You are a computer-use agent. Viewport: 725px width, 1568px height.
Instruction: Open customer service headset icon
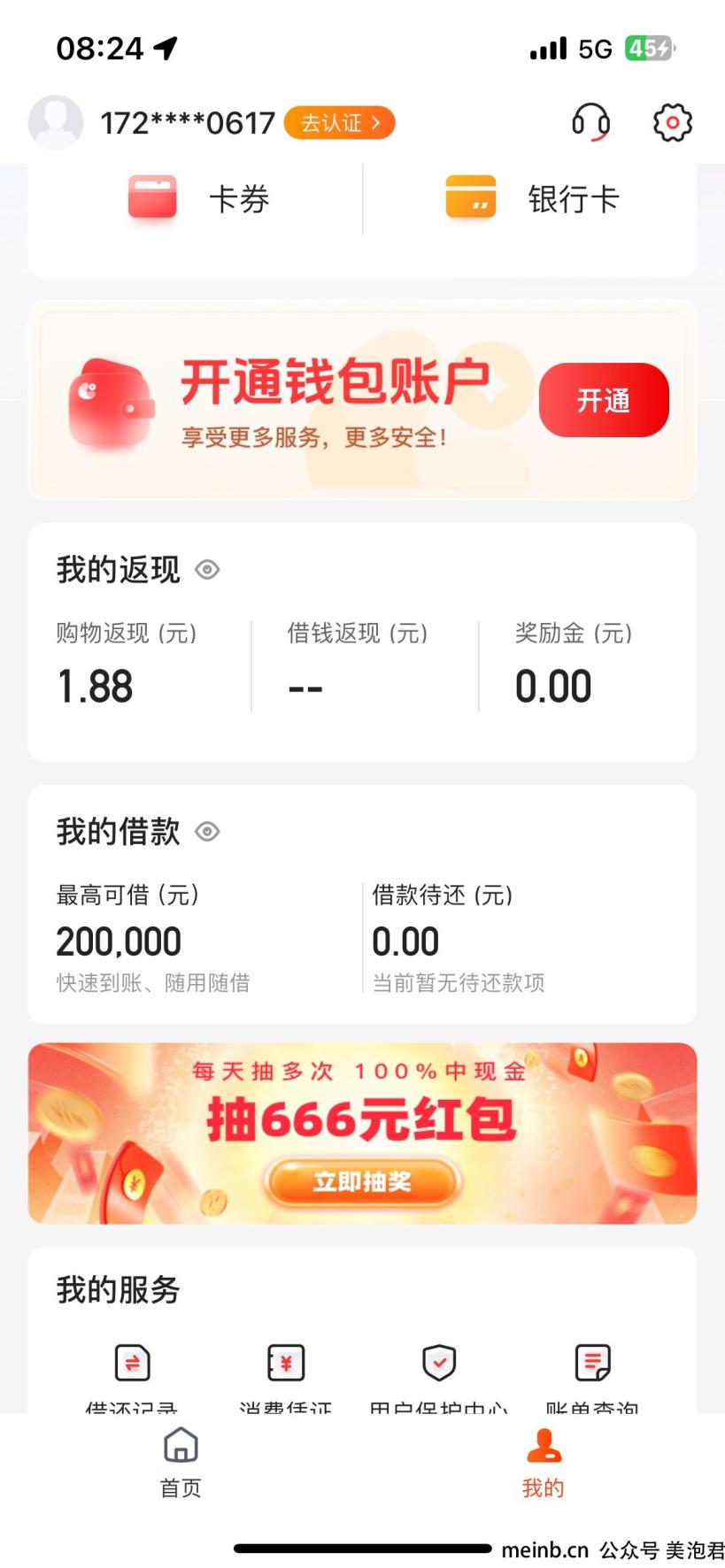click(x=590, y=122)
